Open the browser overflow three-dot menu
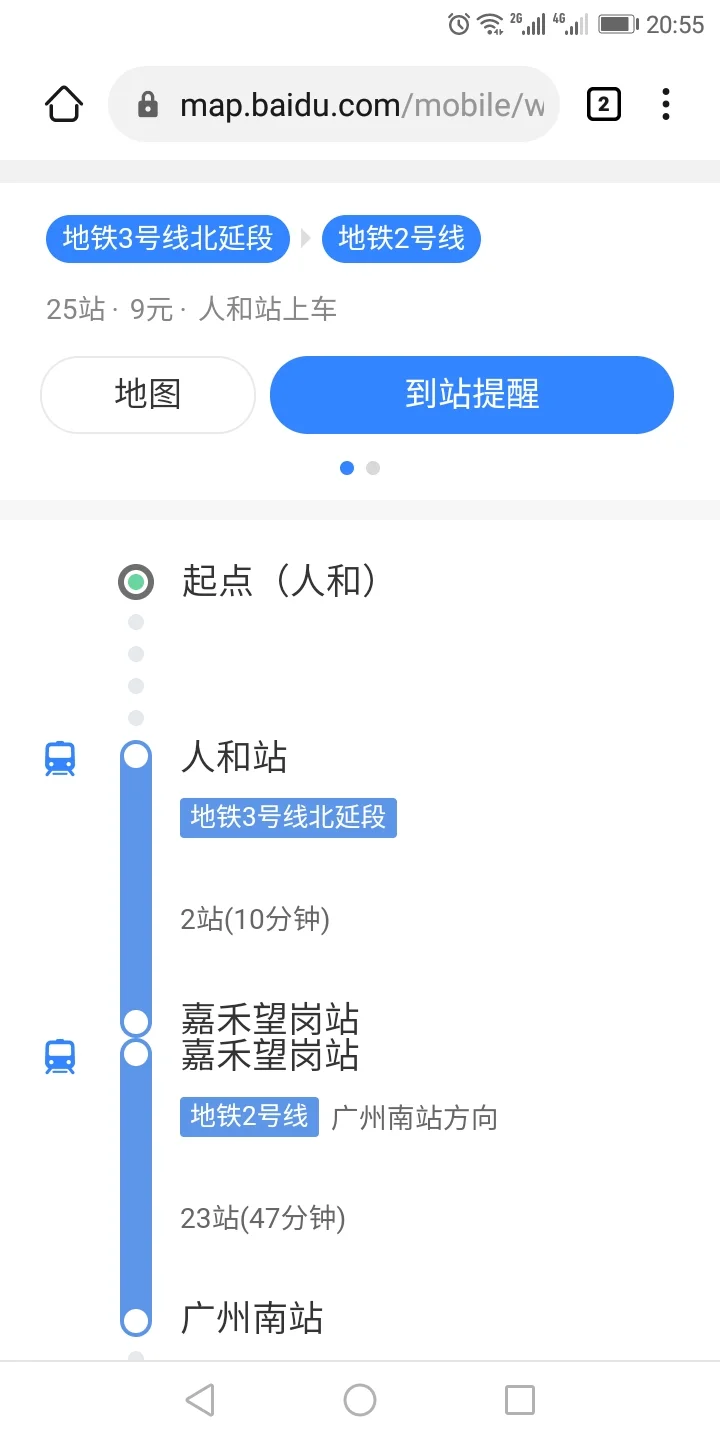Image resolution: width=720 pixels, height=1440 pixels. tap(665, 104)
